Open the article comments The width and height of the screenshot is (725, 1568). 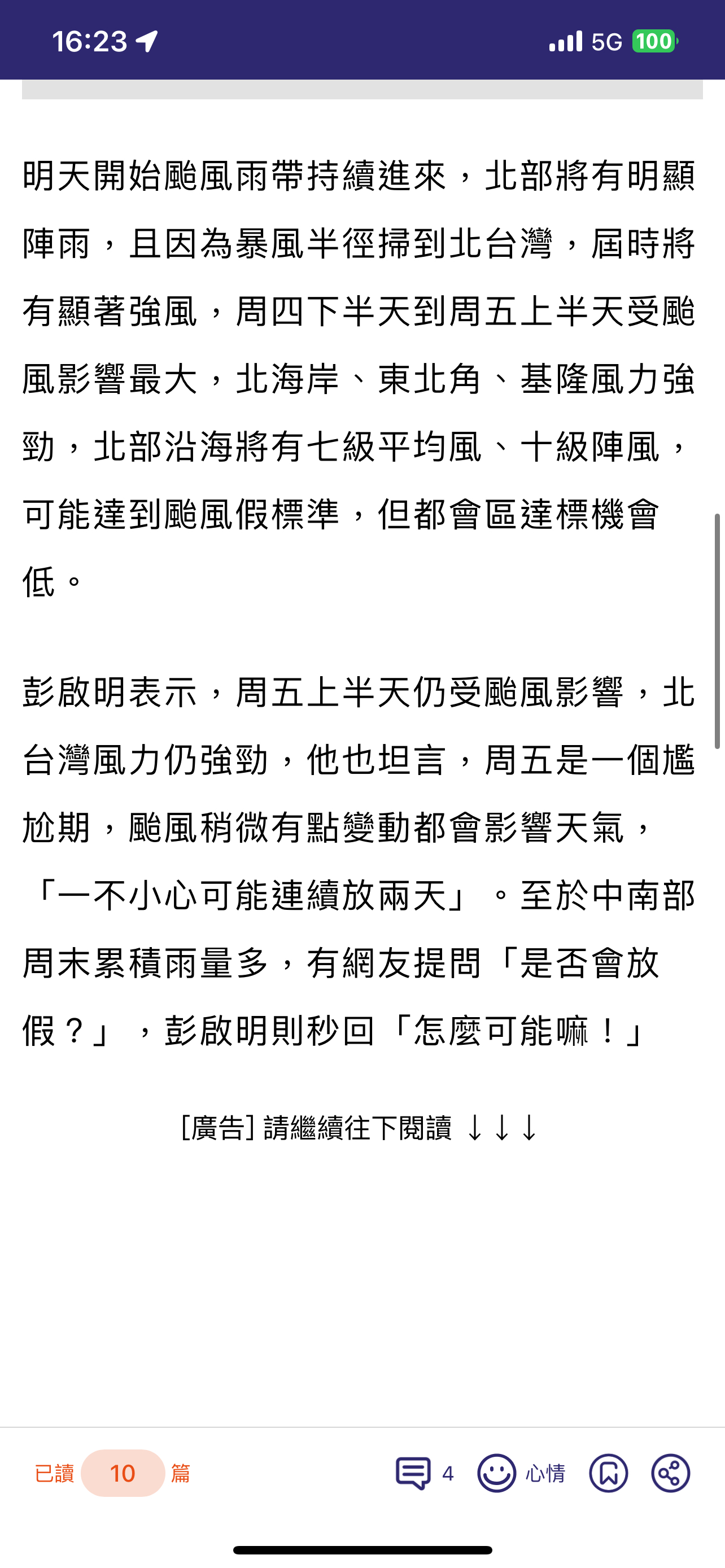click(424, 1474)
